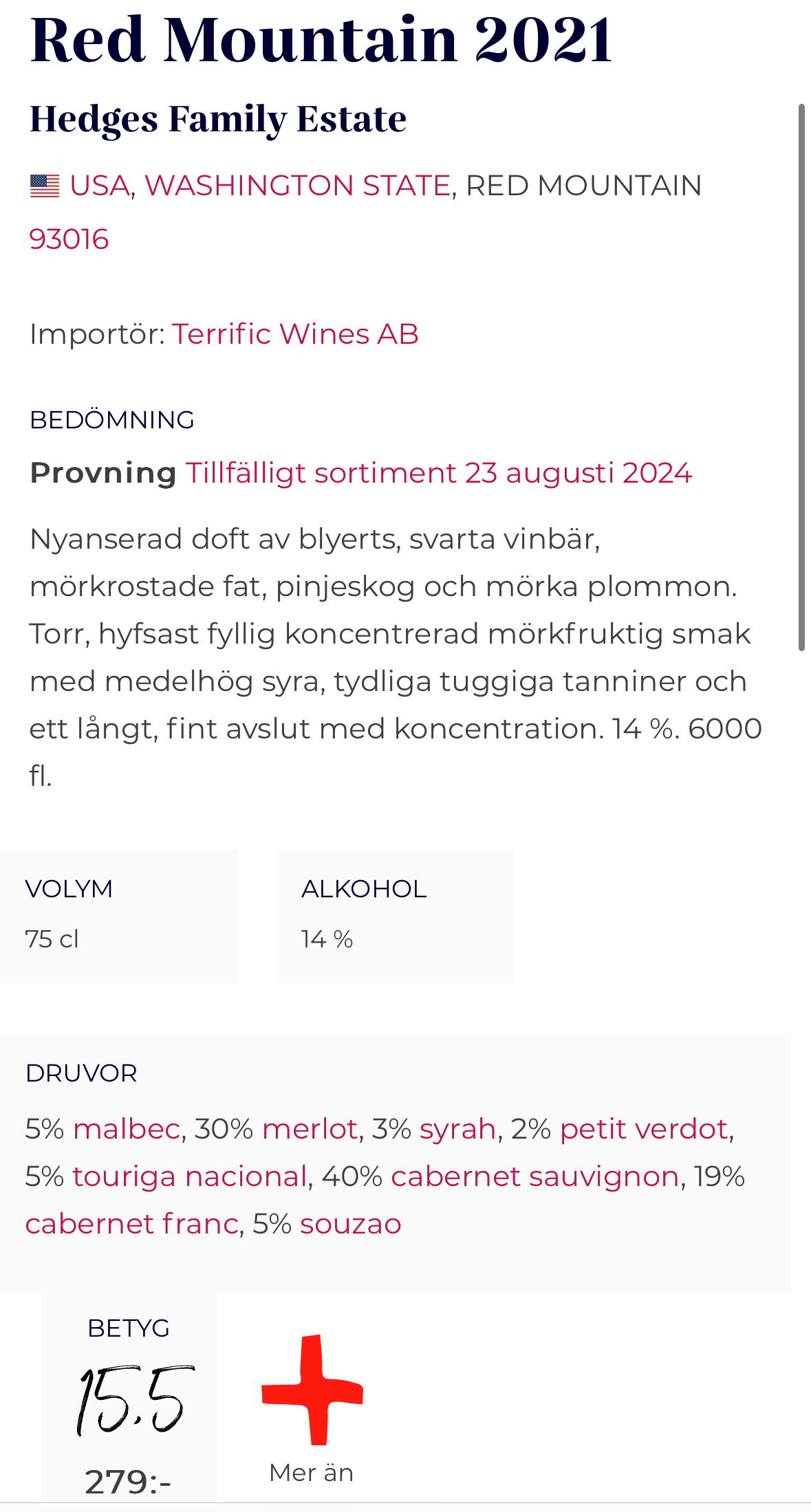Go to the cabernet franc grape page
The image size is (811, 1512).
coord(131,1224)
